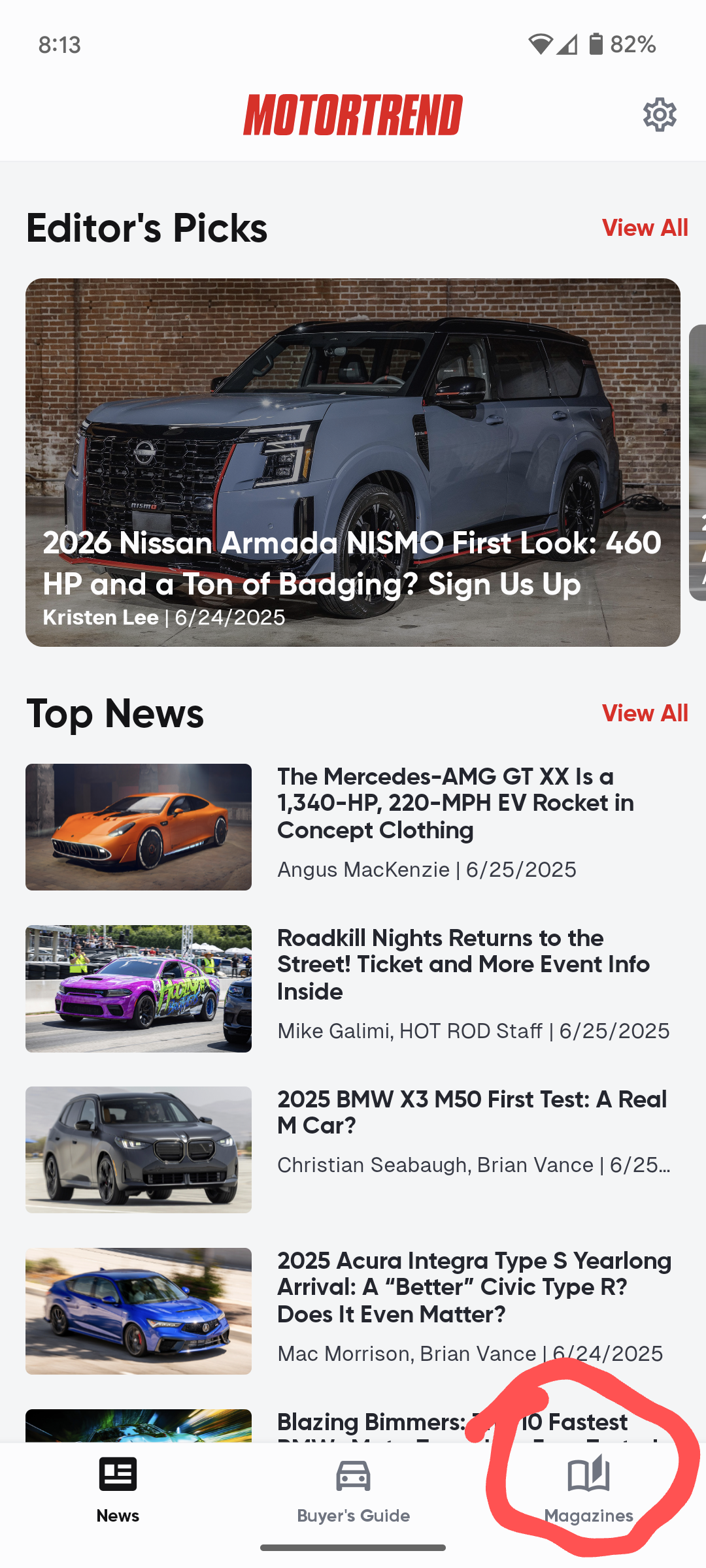Read the Mercedes-AMG GT XX article

(x=455, y=803)
